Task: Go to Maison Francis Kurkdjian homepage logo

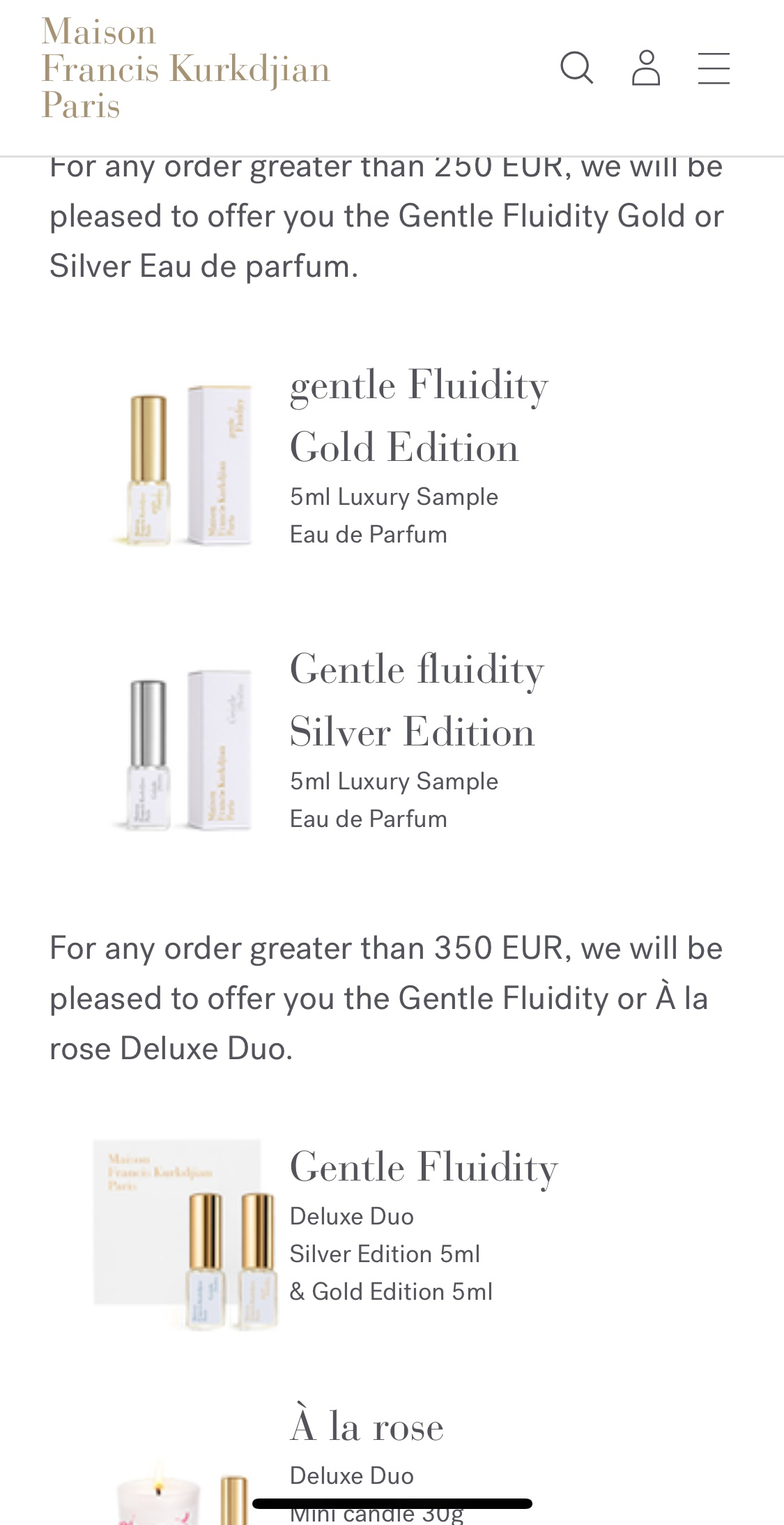Action: [185, 68]
